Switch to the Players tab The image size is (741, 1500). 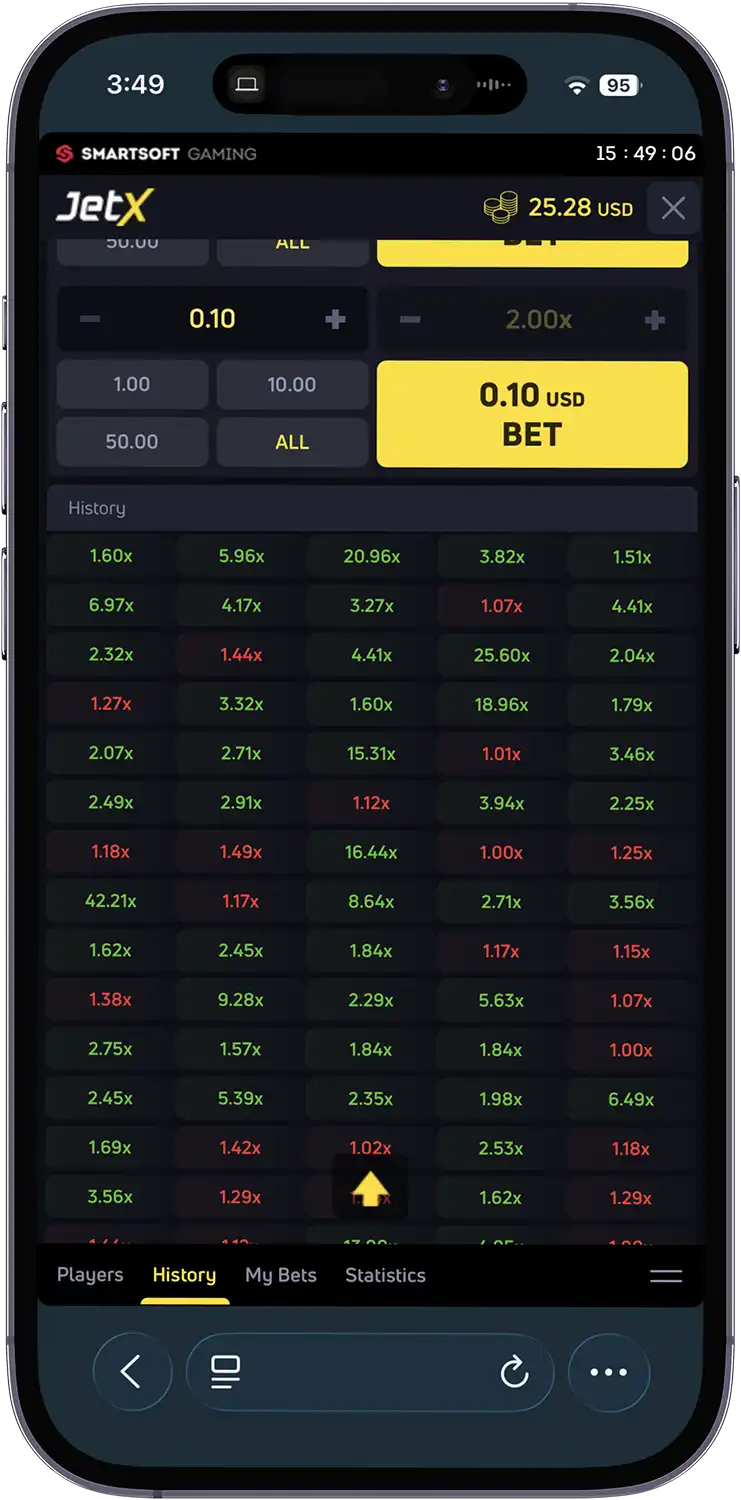[89, 1275]
